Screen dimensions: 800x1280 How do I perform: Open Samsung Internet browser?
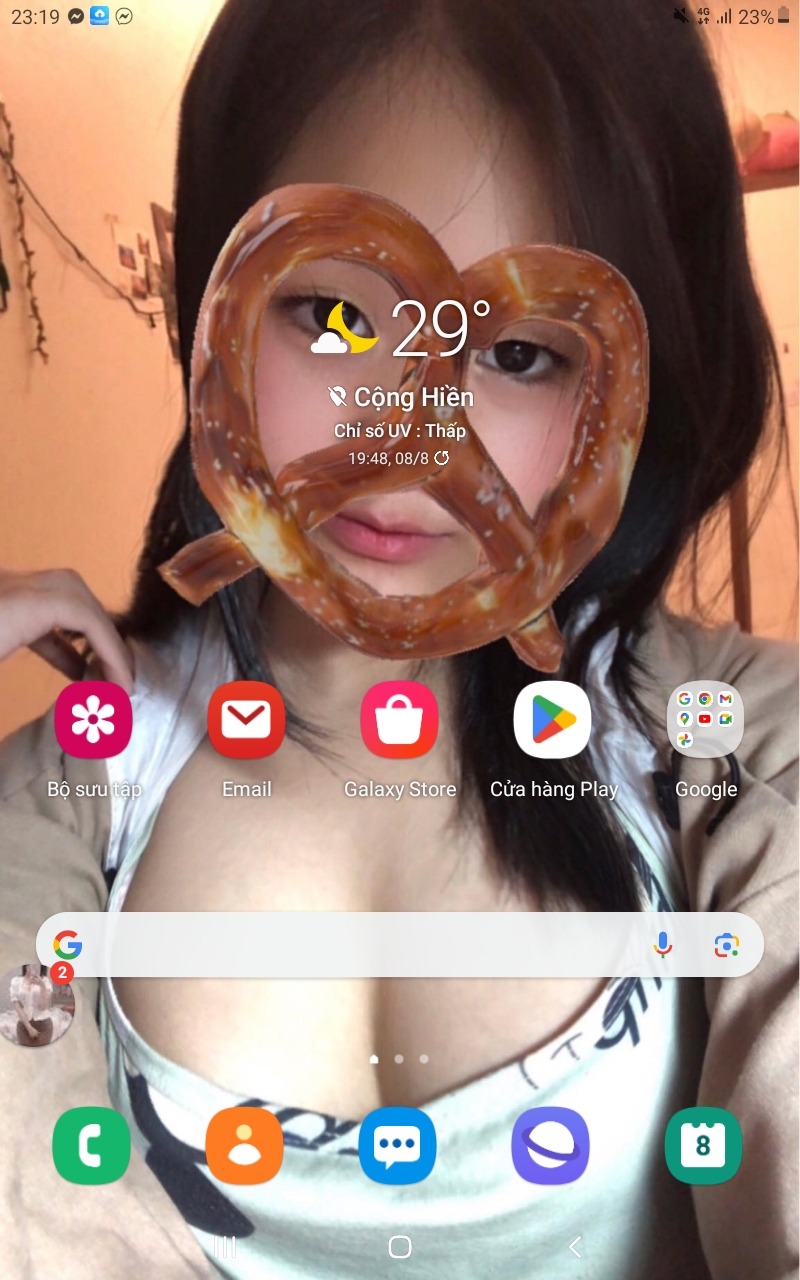click(x=551, y=1146)
